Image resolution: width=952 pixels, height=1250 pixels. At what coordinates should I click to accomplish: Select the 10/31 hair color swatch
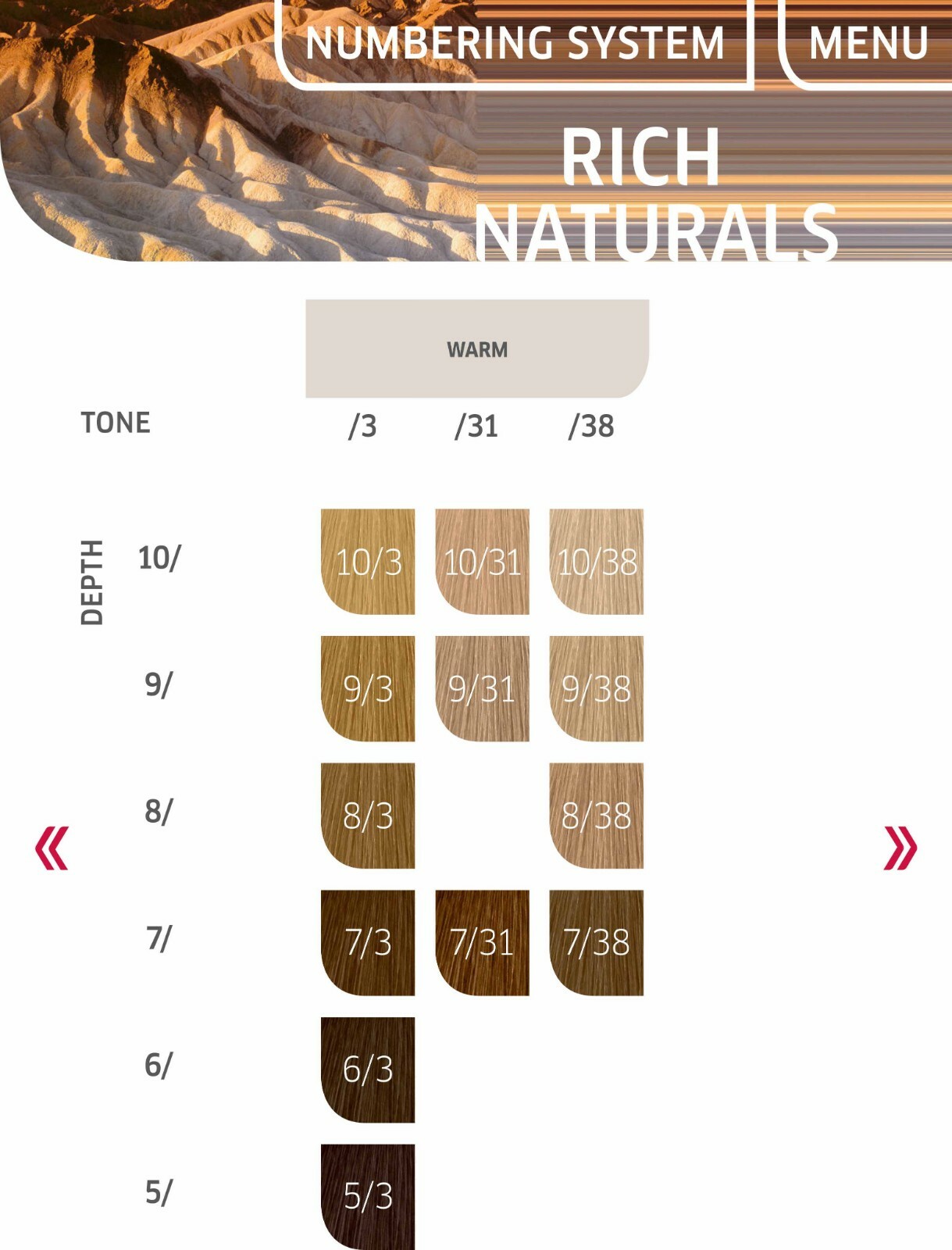coord(483,561)
